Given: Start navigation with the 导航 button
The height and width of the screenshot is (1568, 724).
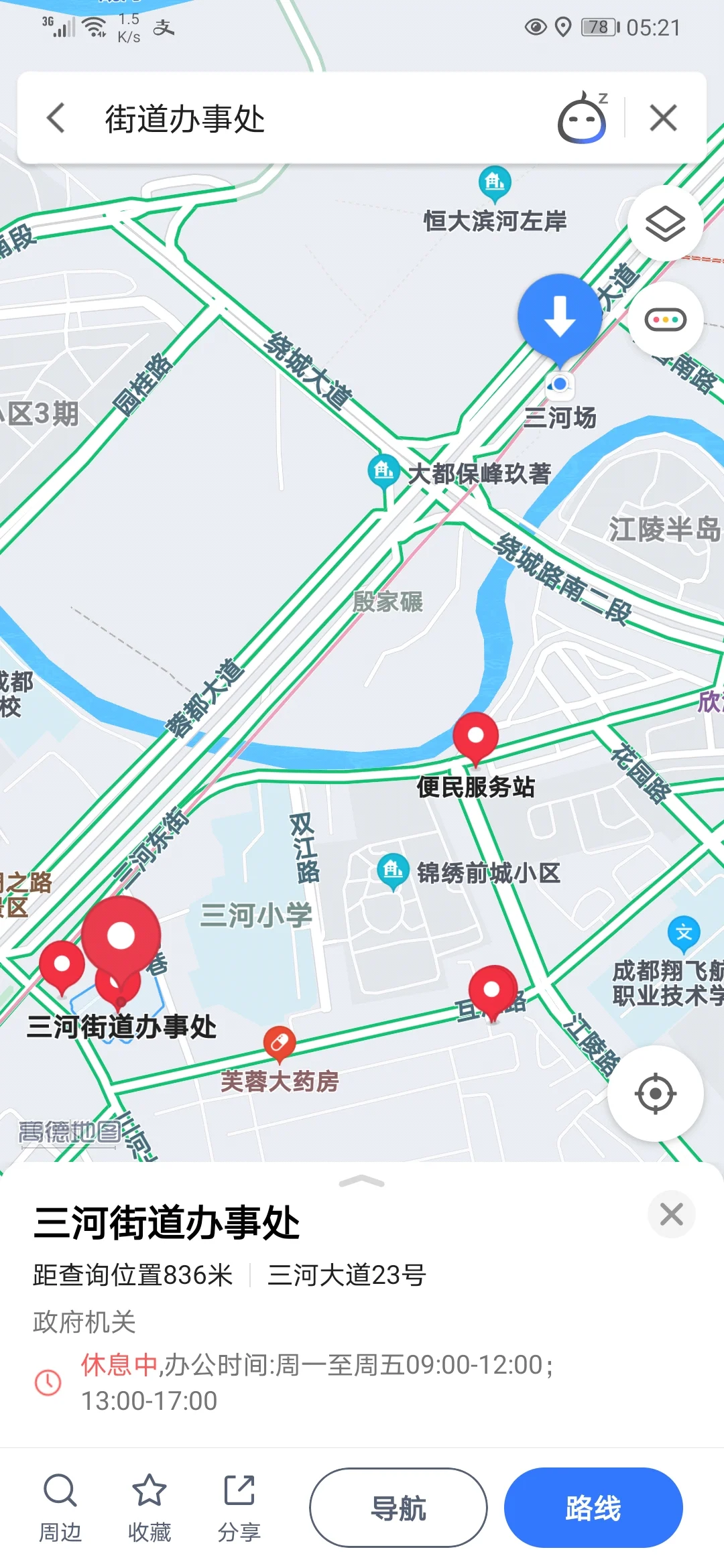Looking at the screenshot, I should [398, 1508].
